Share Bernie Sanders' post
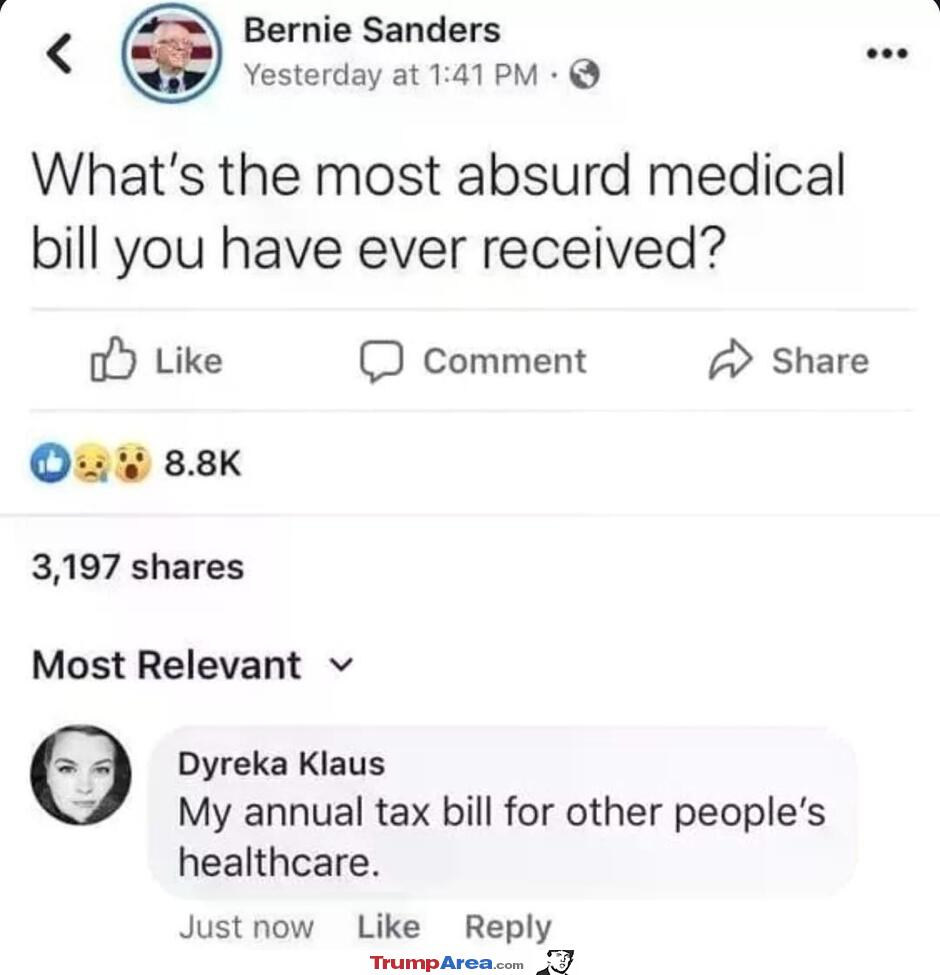The image size is (940, 975). [789, 361]
